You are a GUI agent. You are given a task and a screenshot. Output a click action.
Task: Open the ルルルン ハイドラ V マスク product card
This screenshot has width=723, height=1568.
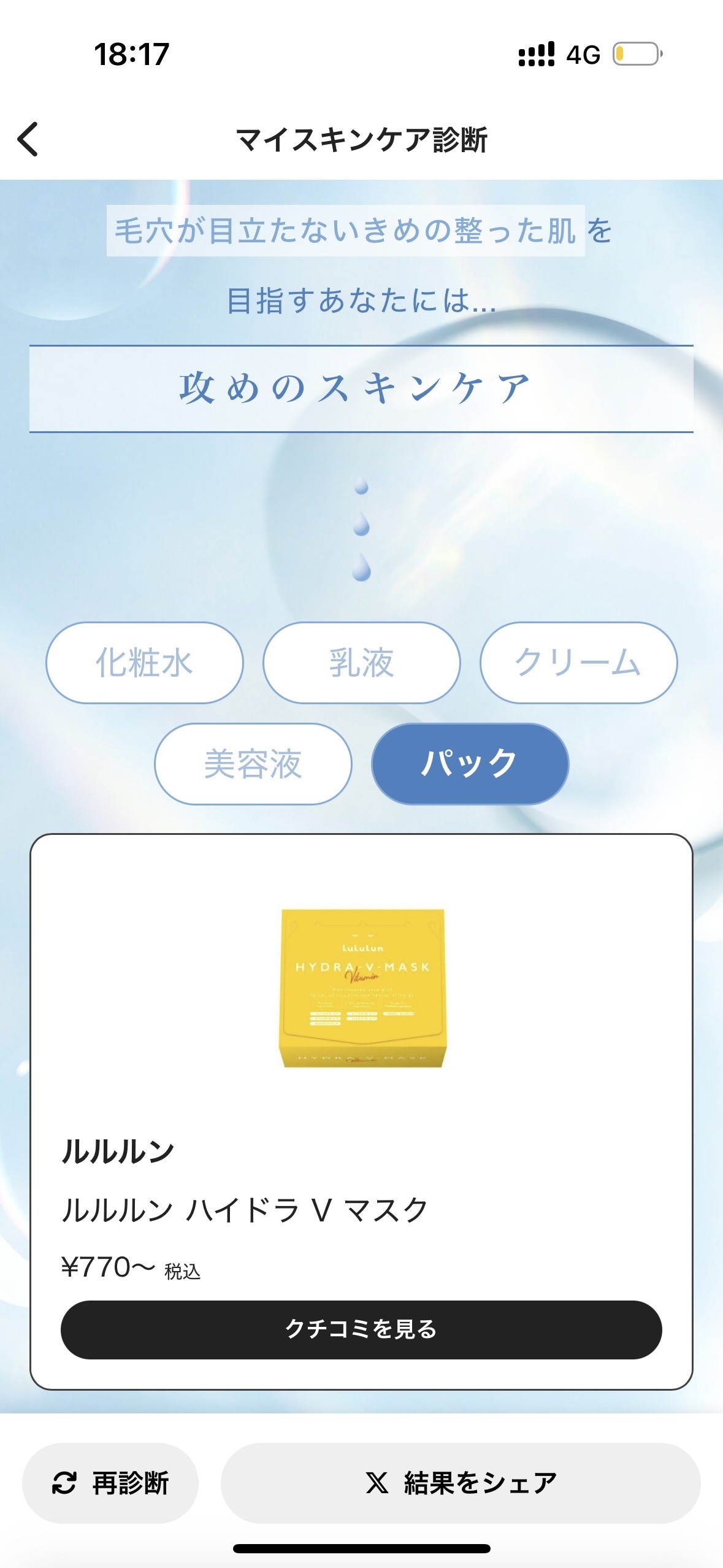click(x=361, y=1043)
